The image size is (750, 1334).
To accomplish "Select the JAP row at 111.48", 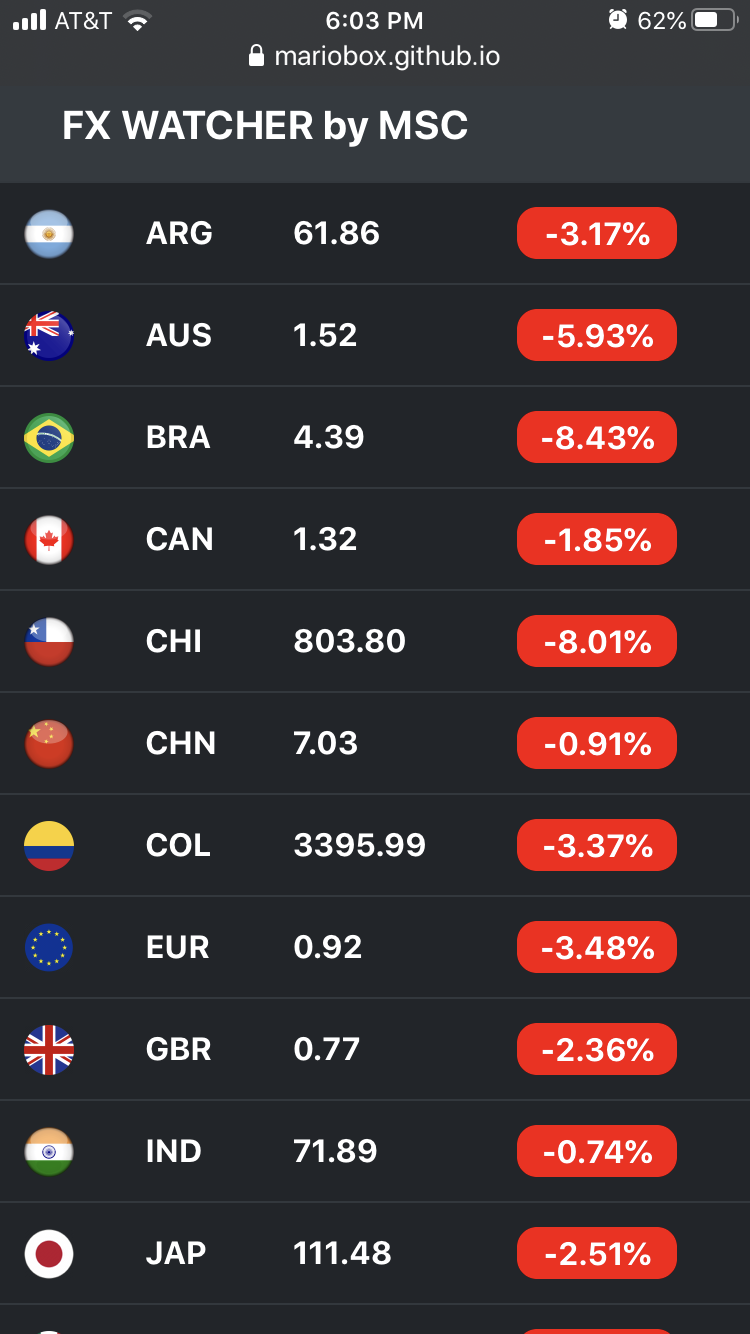I will pyautogui.click(x=375, y=1253).
